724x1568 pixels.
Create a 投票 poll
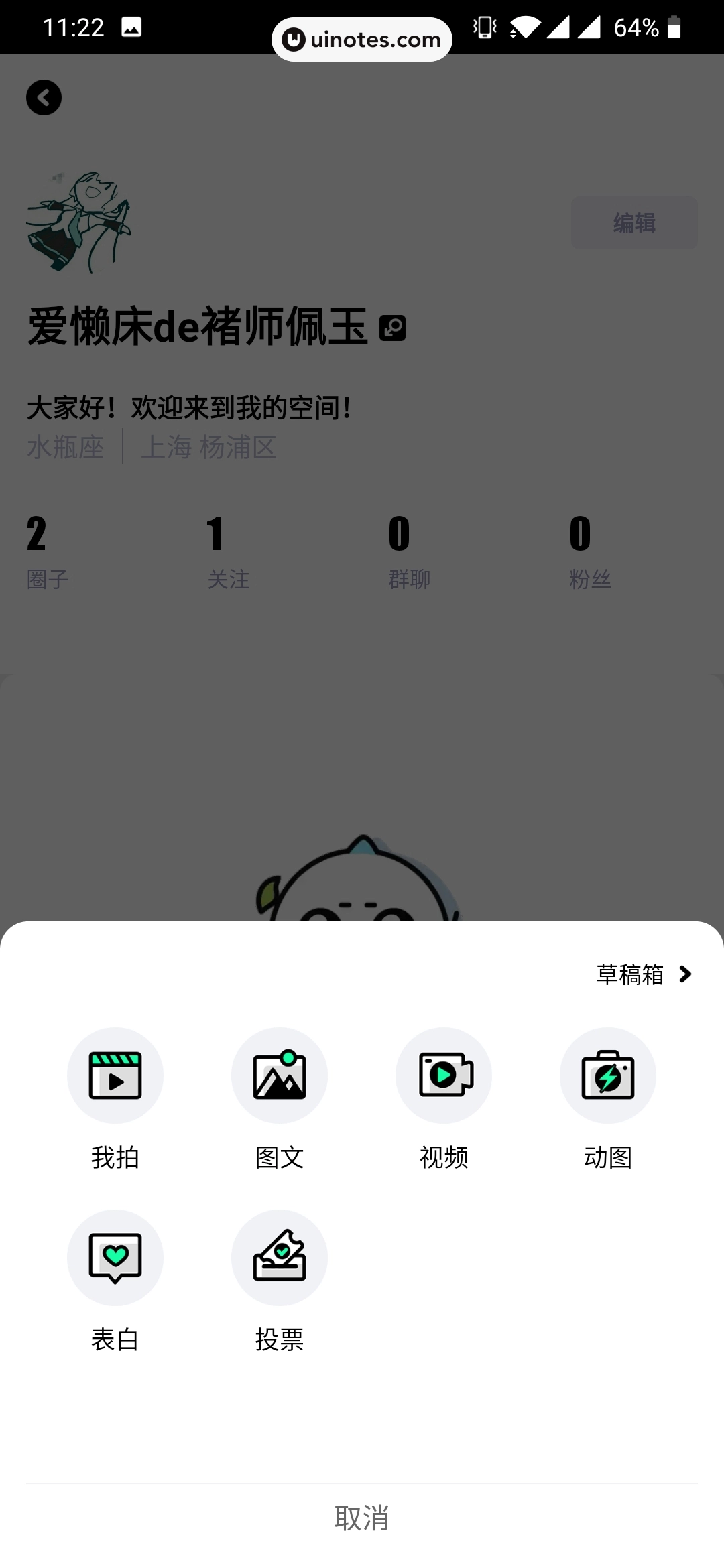point(280,1258)
